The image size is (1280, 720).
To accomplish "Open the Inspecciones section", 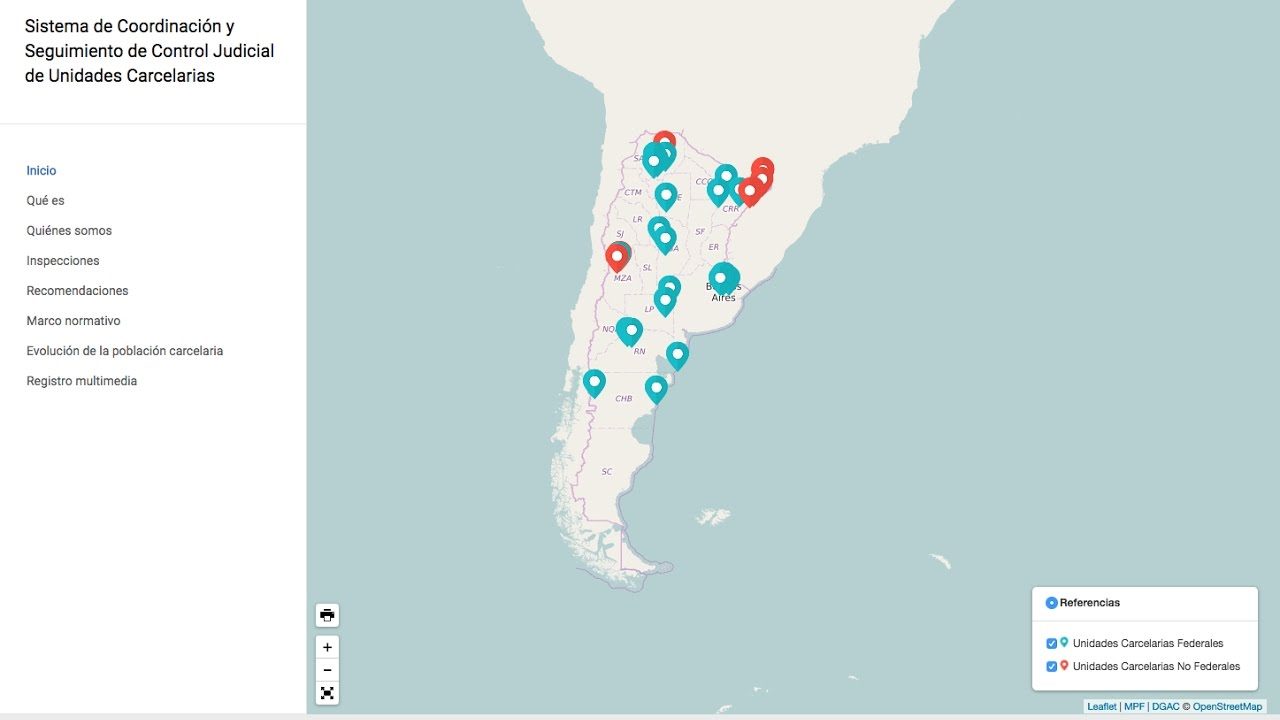I will [x=63, y=261].
